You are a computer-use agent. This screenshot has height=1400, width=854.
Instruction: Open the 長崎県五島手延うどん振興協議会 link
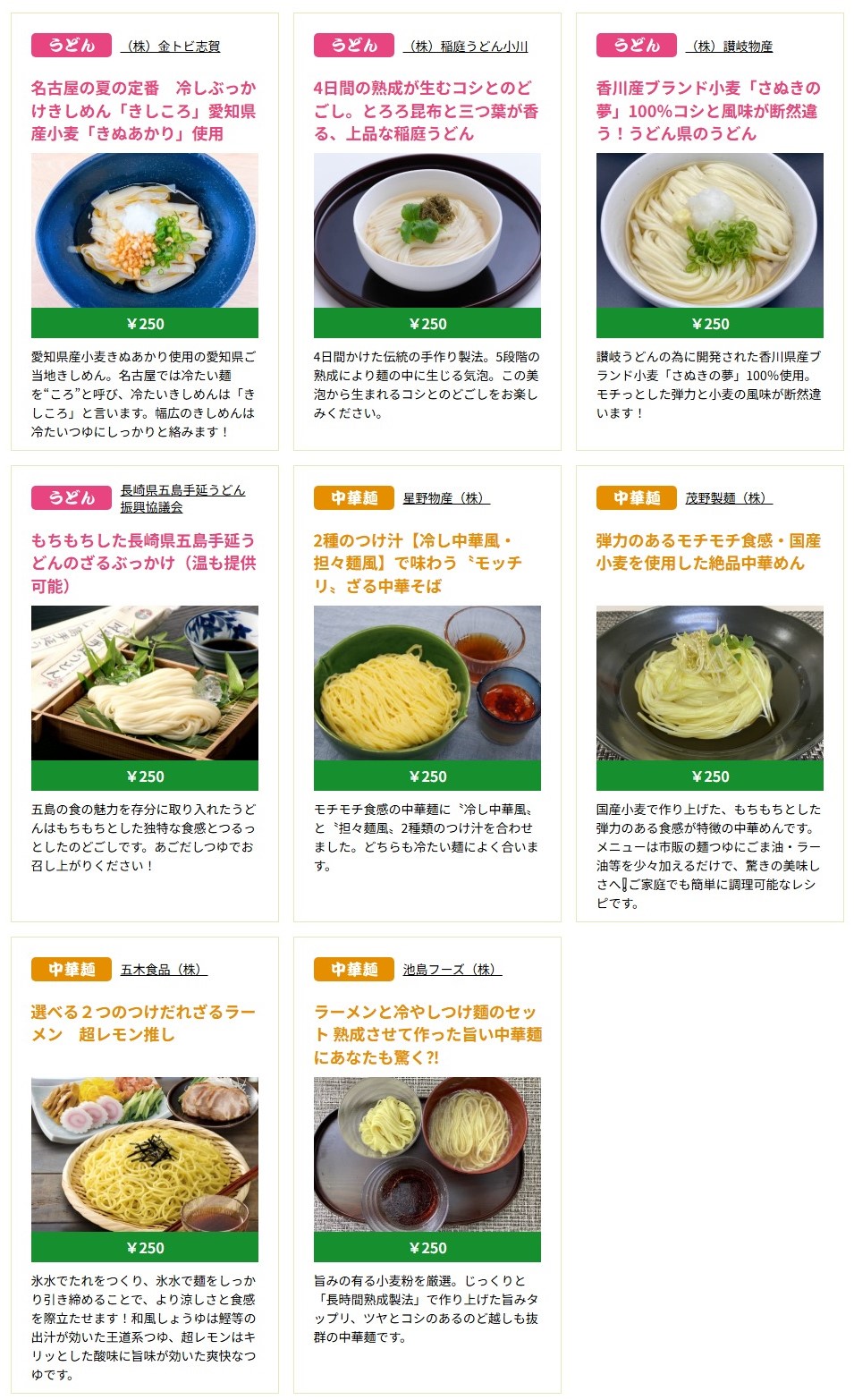click(182, 498)
